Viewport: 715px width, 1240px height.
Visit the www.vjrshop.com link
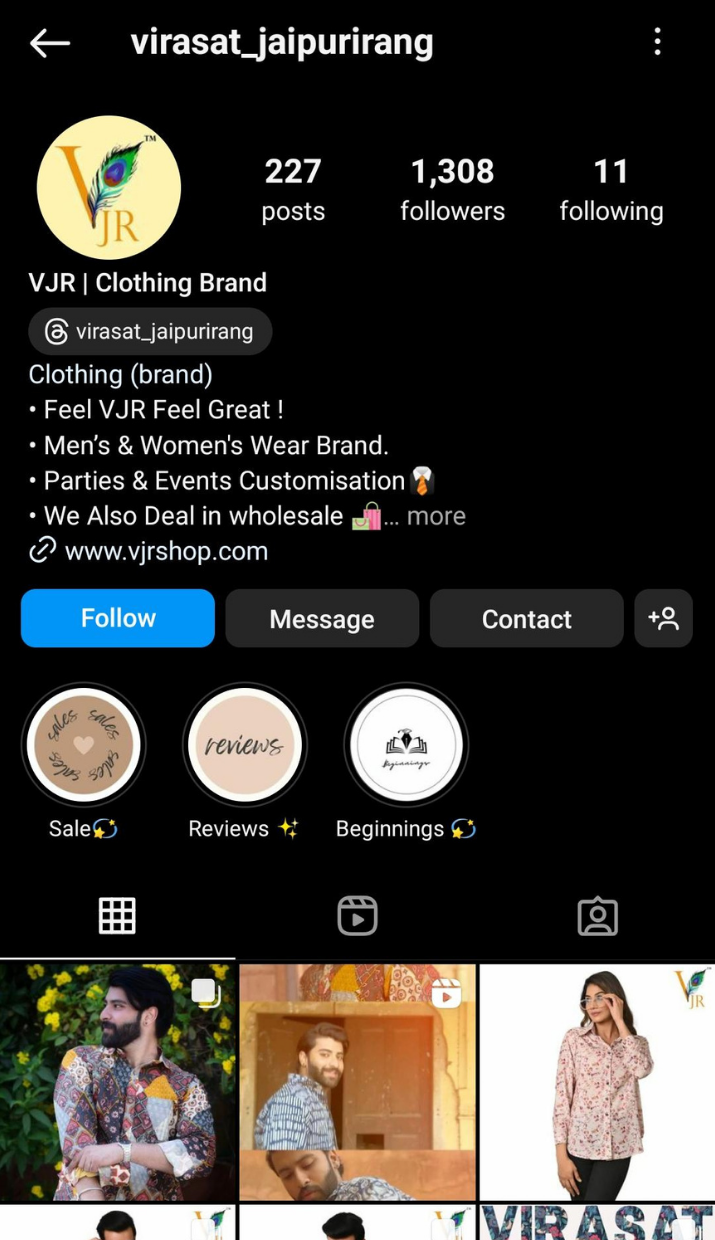(x=166, y=551)
